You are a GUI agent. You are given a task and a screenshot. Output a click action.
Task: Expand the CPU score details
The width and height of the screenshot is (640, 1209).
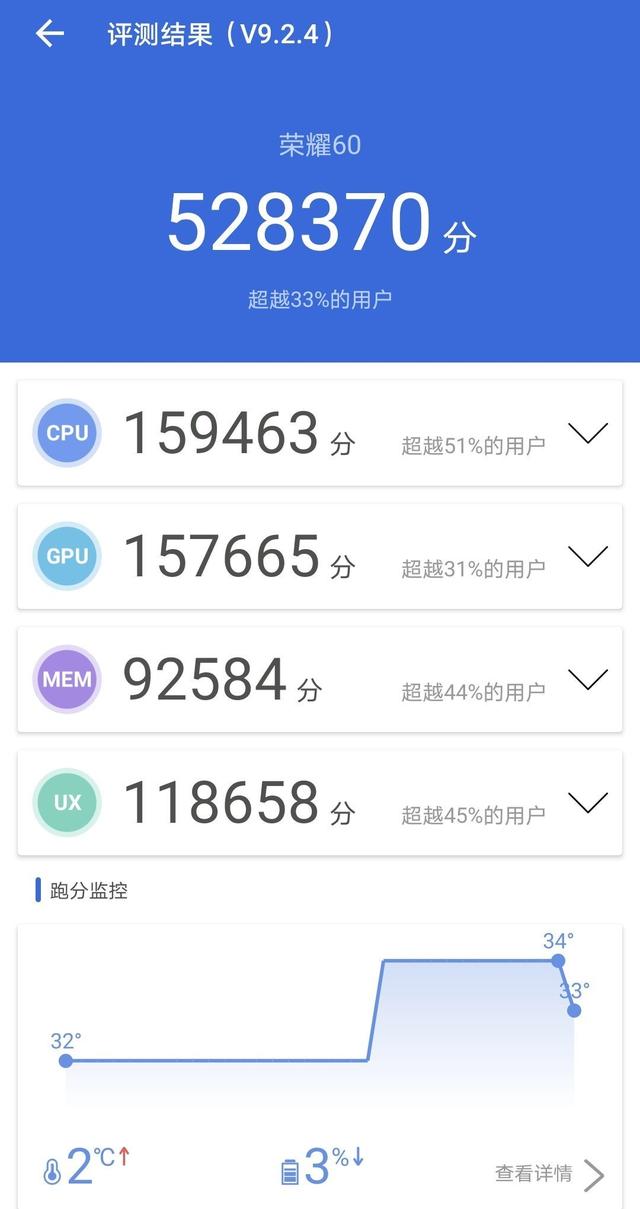(x=587, y=433)
